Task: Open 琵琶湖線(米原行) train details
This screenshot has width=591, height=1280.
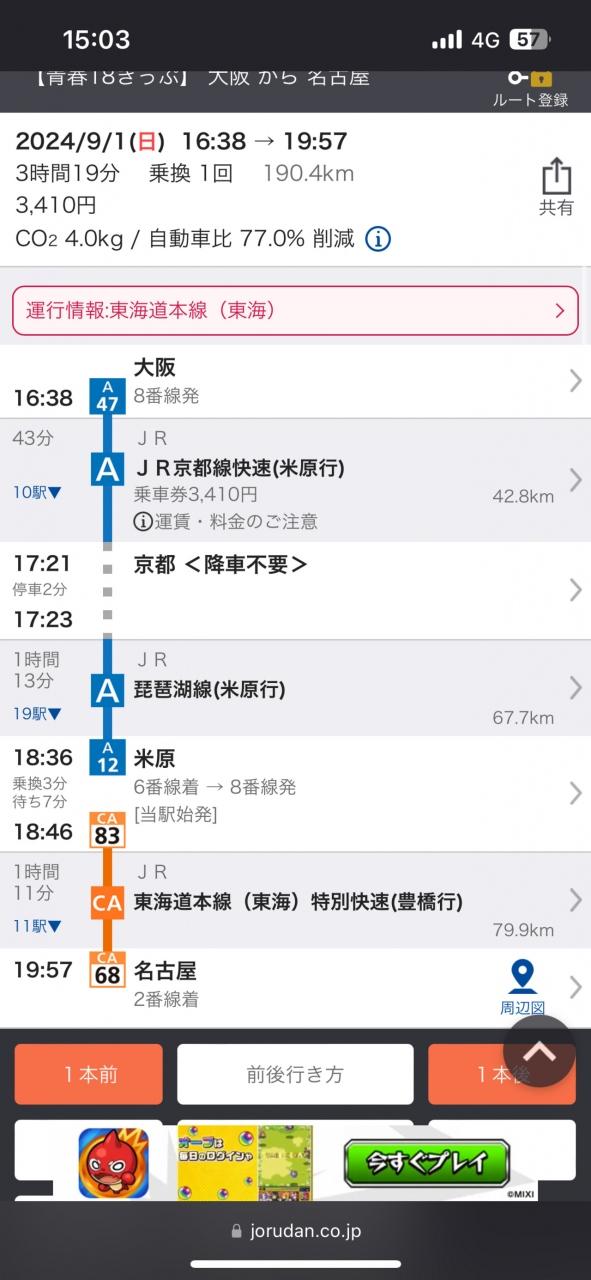Action: point(295,688)
